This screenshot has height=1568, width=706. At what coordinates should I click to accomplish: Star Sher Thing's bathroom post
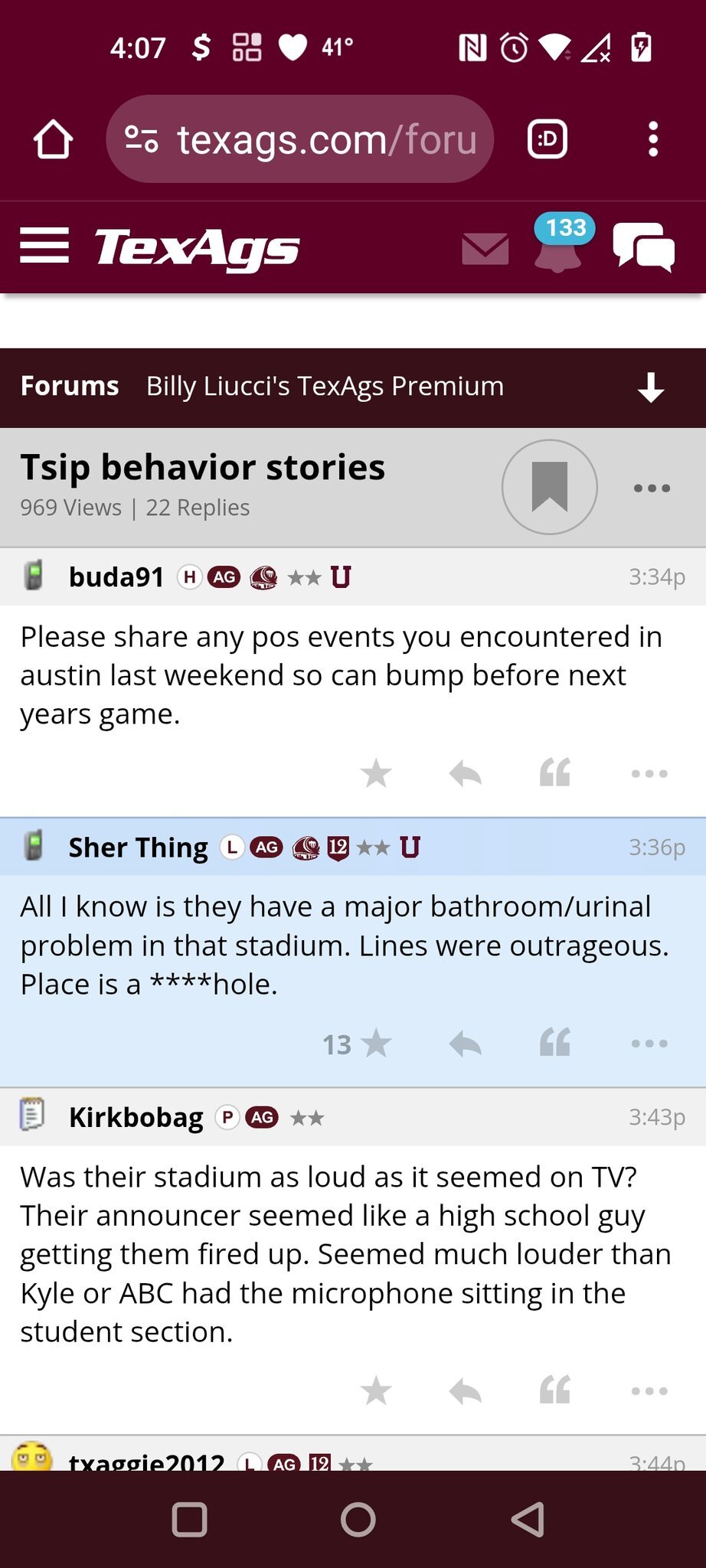tap(375, 1044)
